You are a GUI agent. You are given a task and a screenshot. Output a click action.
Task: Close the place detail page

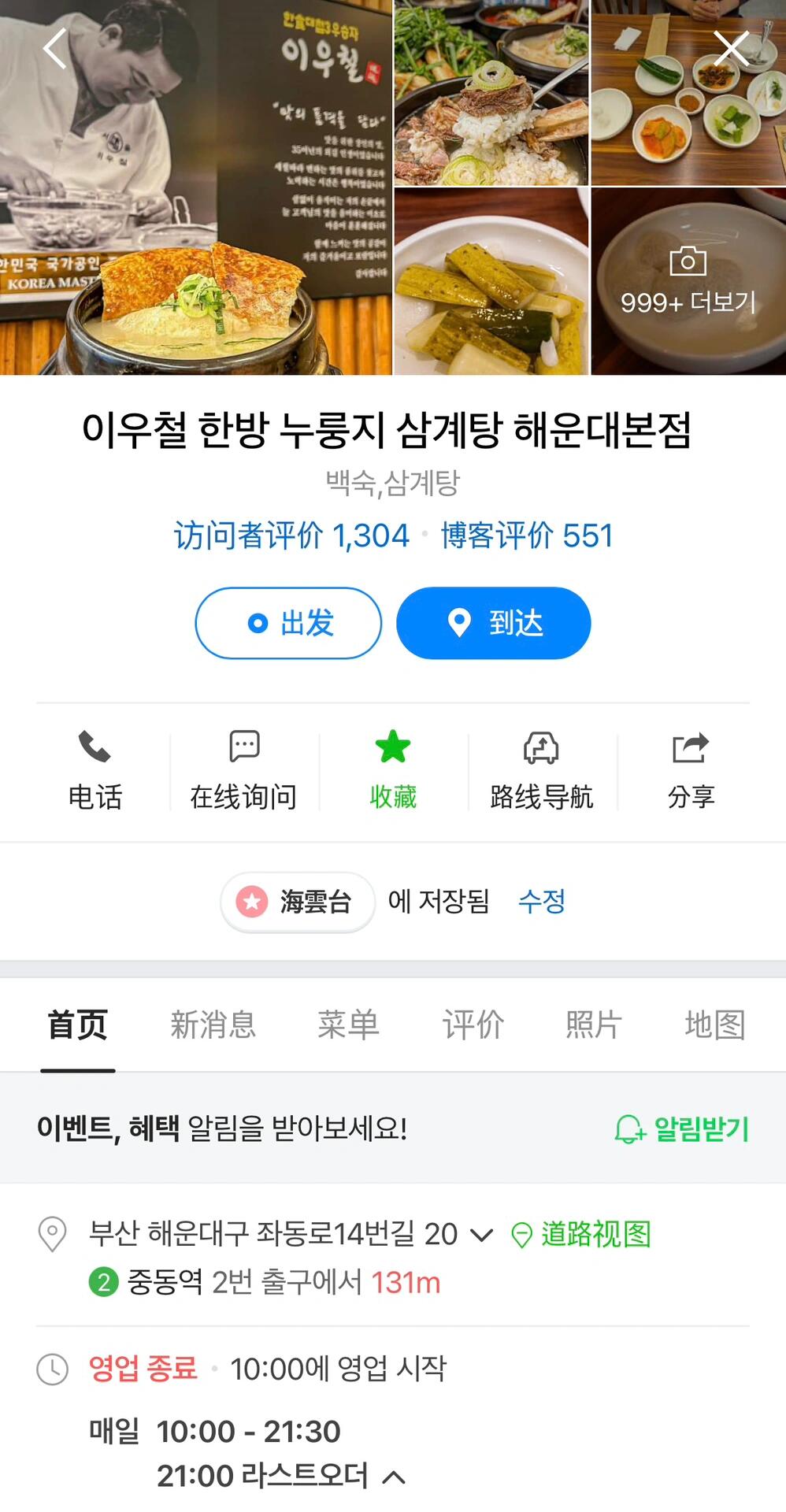tap(731, 49)
